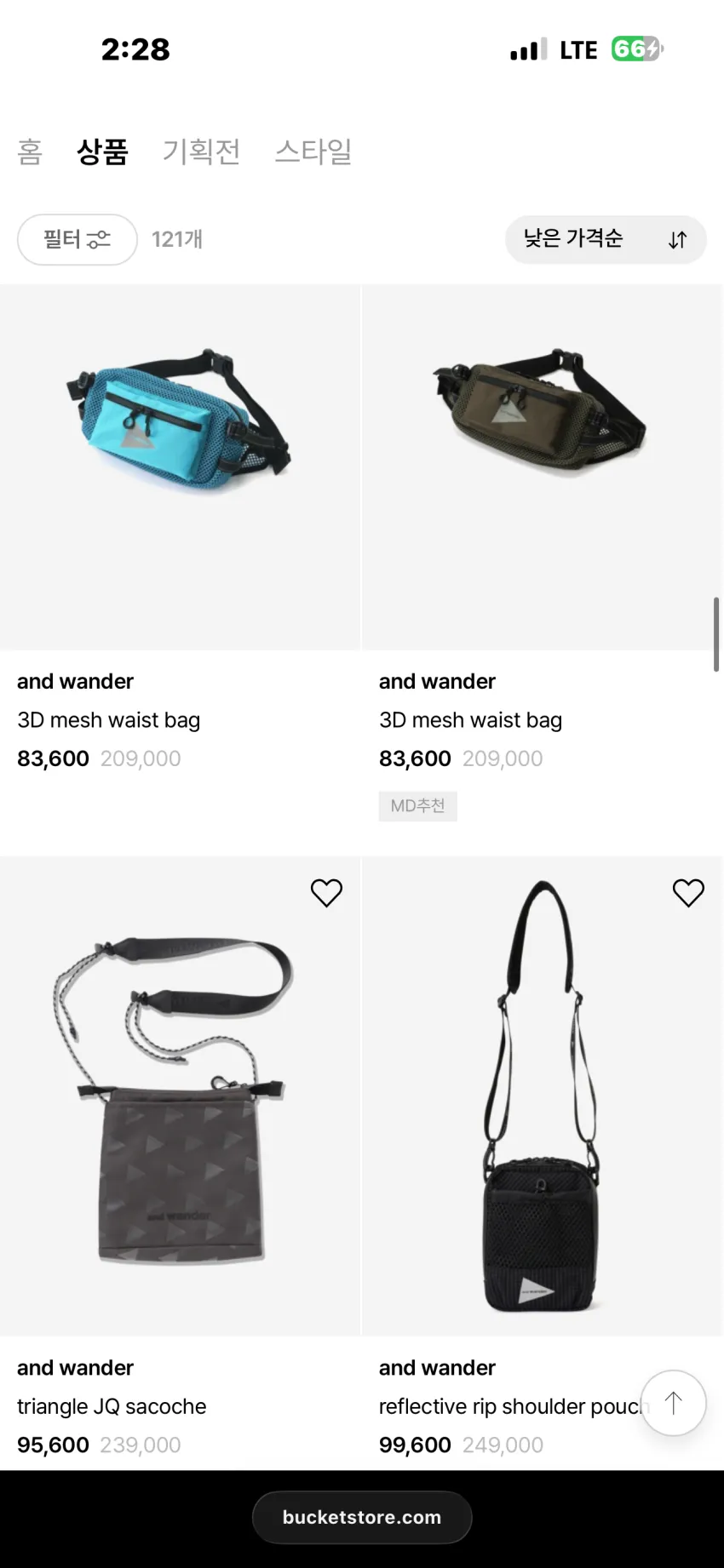Switch to the 홈 tab
Image resolution: width=724 pixels, height=1568 pixels.
(30, 152)
